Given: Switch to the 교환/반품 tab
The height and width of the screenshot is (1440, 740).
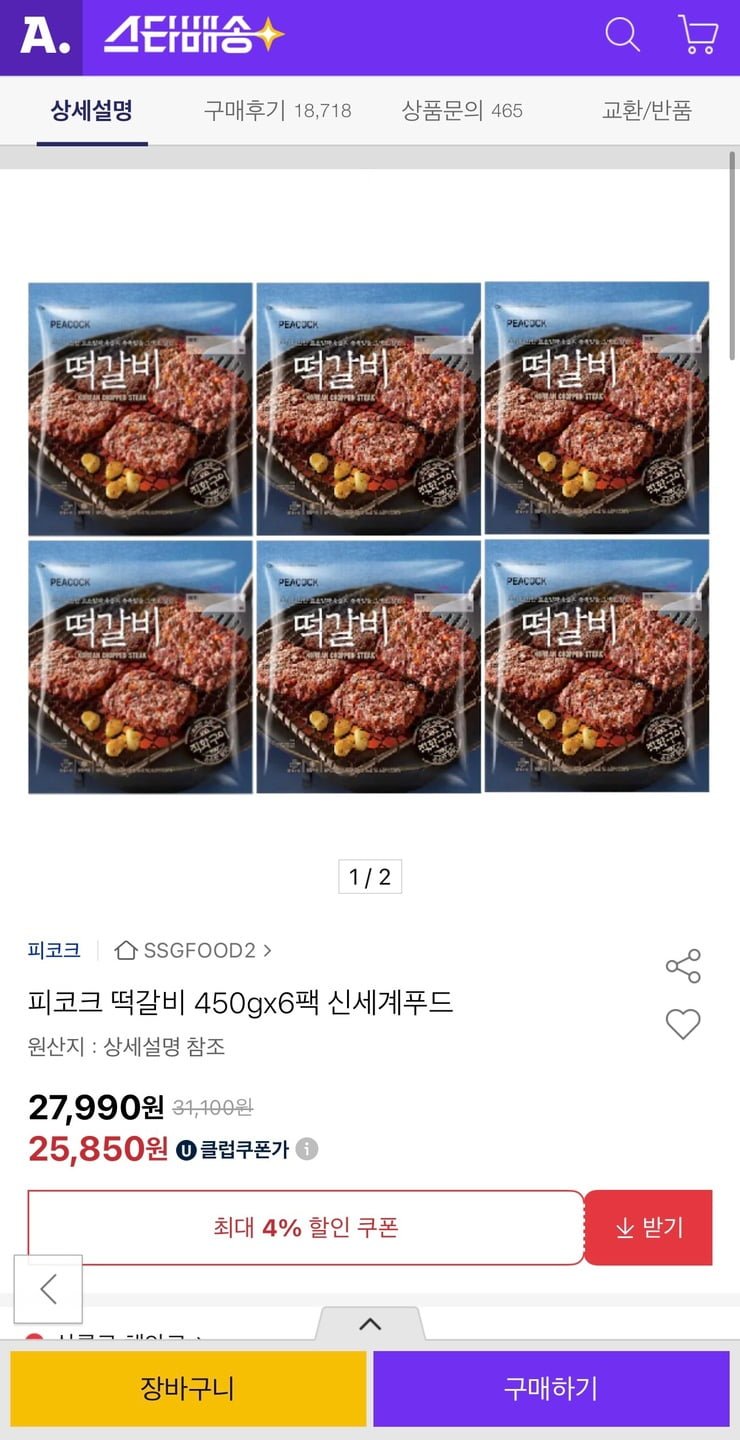Looking at the screenshot, I should (x=646, y=110).
